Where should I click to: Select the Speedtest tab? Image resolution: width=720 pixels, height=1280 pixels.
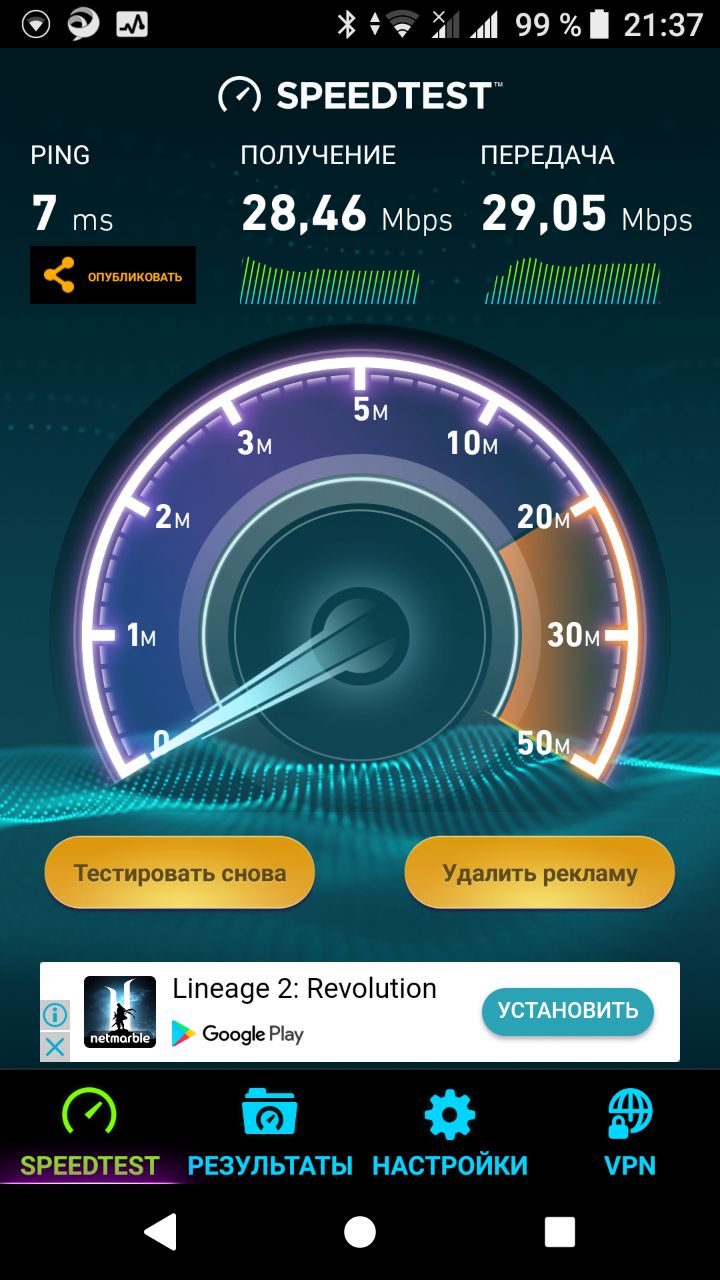pos(90,1135)
